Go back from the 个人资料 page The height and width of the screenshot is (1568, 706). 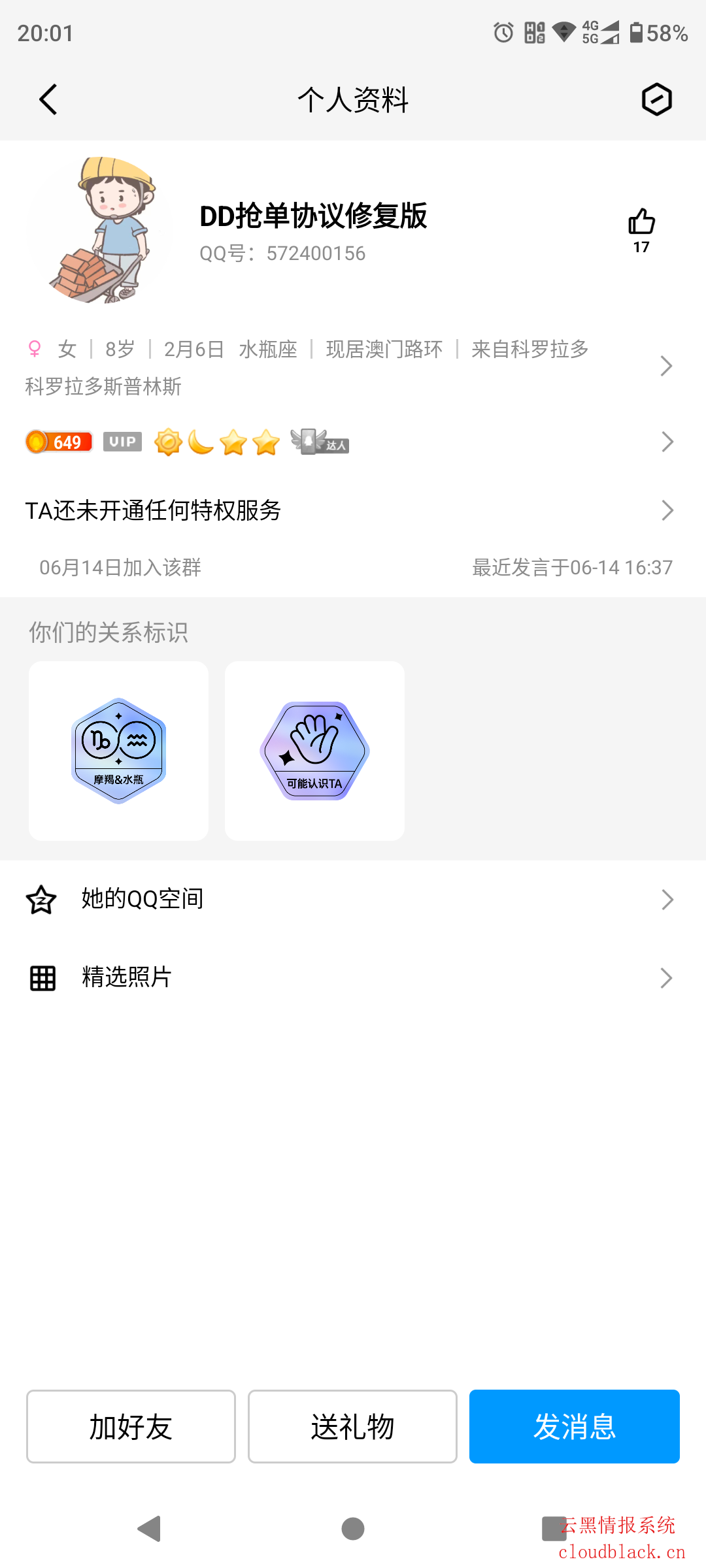pyautogui.click(x=48, y=100)
